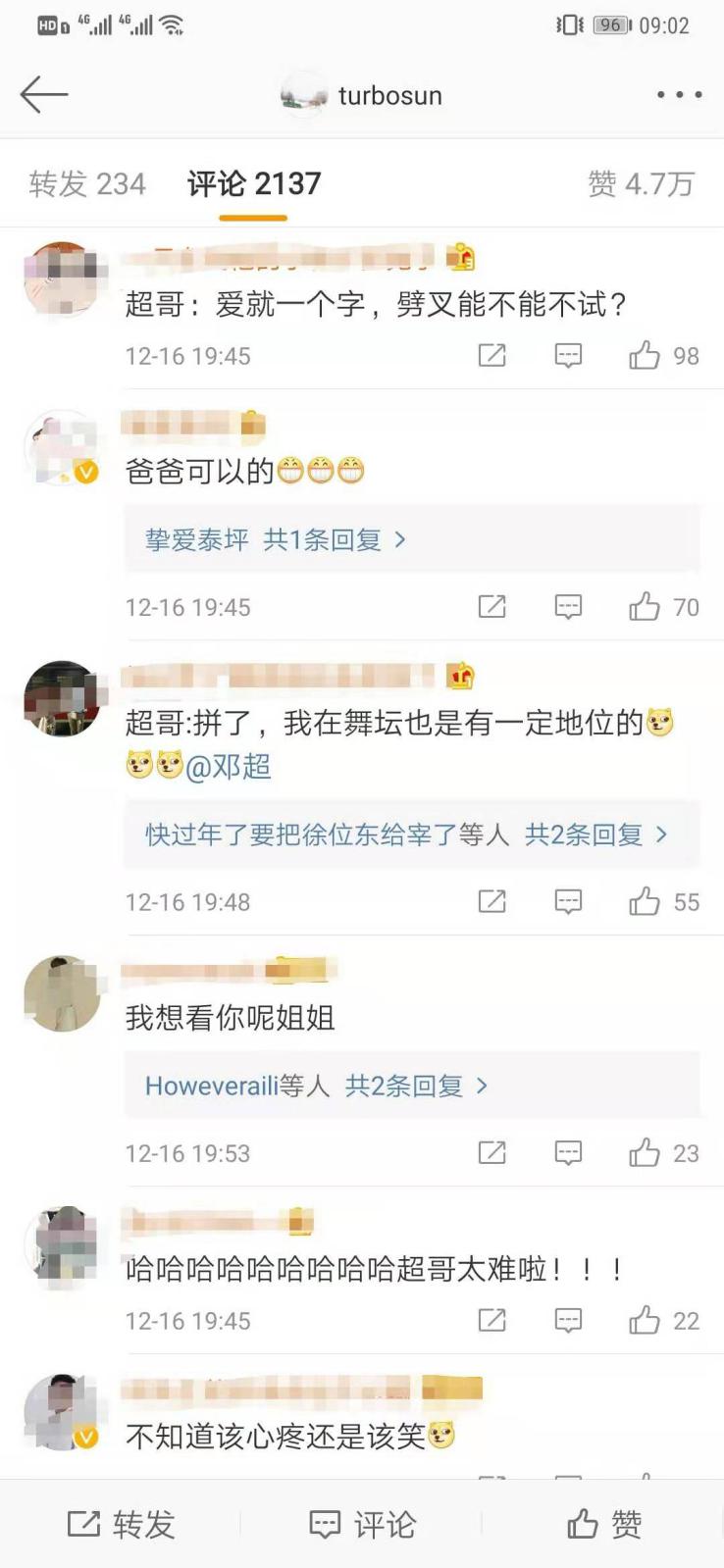The image size is (724, 1568).
Task: Reply to the 超哥太难啦 comment
Action: 568,1321
